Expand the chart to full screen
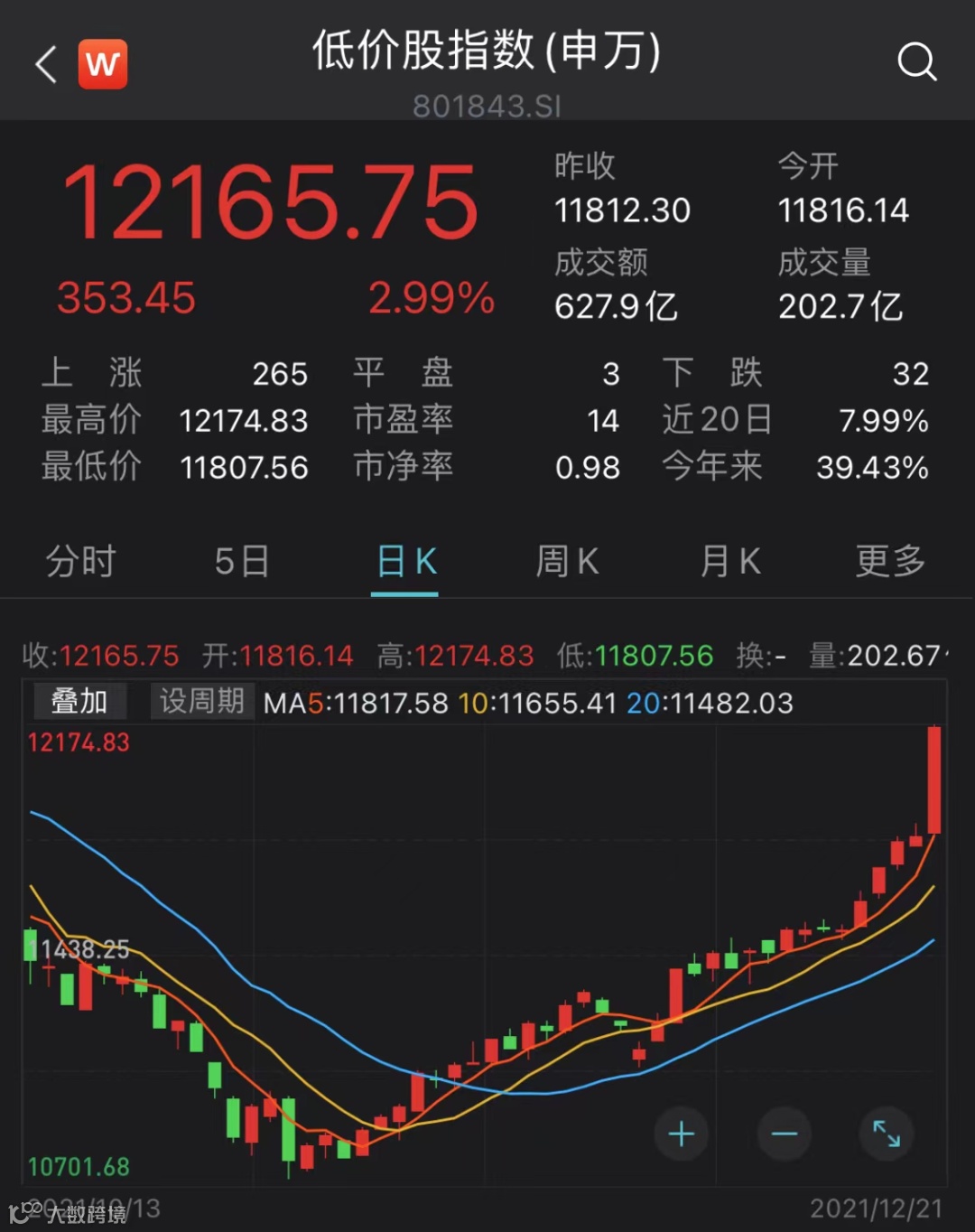 (887, 1133)
